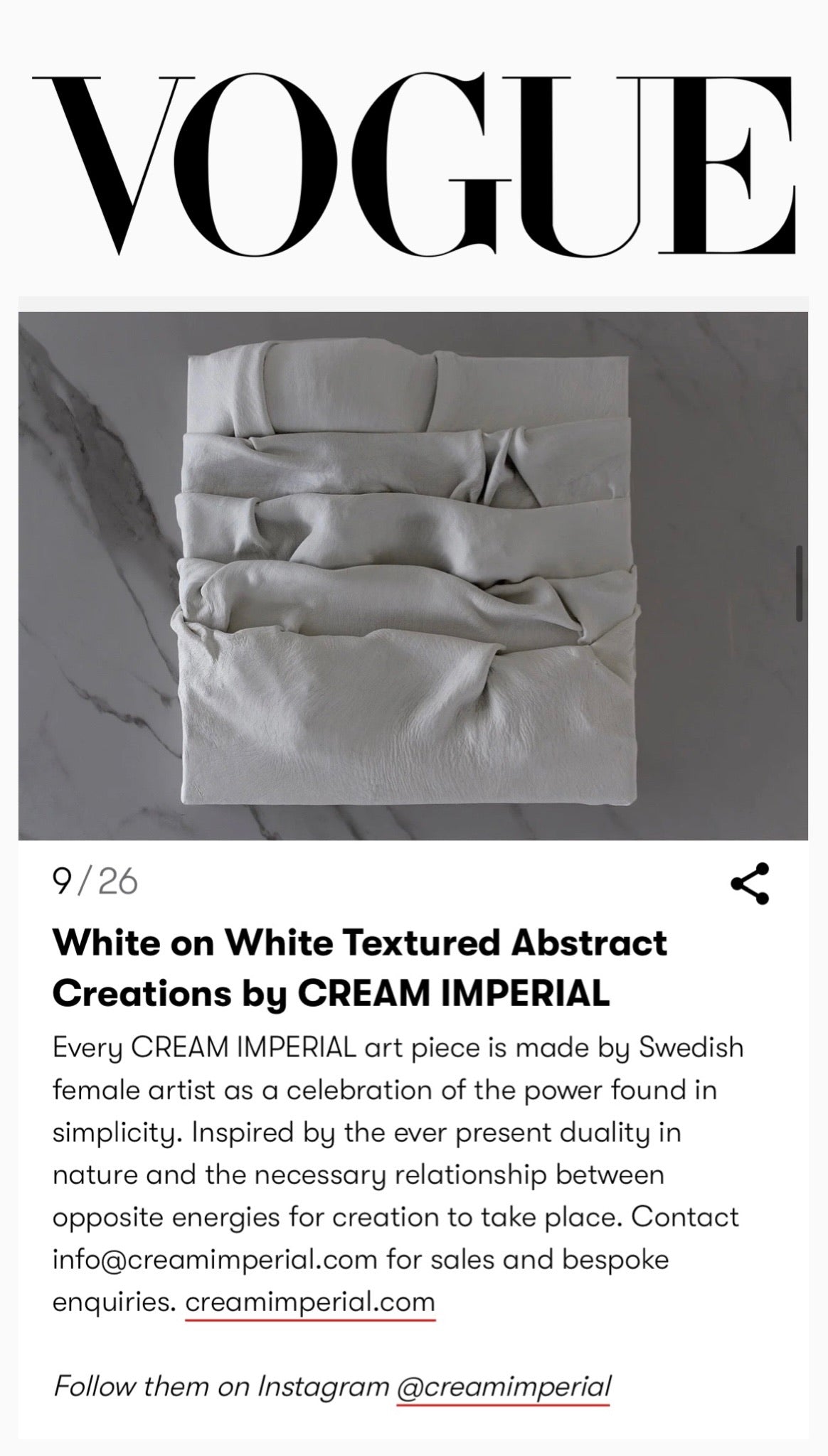Image resolution: width=828 pixels, height=1456 pixels.
Task: Share this gallery slide
Action: pos(750,884)
